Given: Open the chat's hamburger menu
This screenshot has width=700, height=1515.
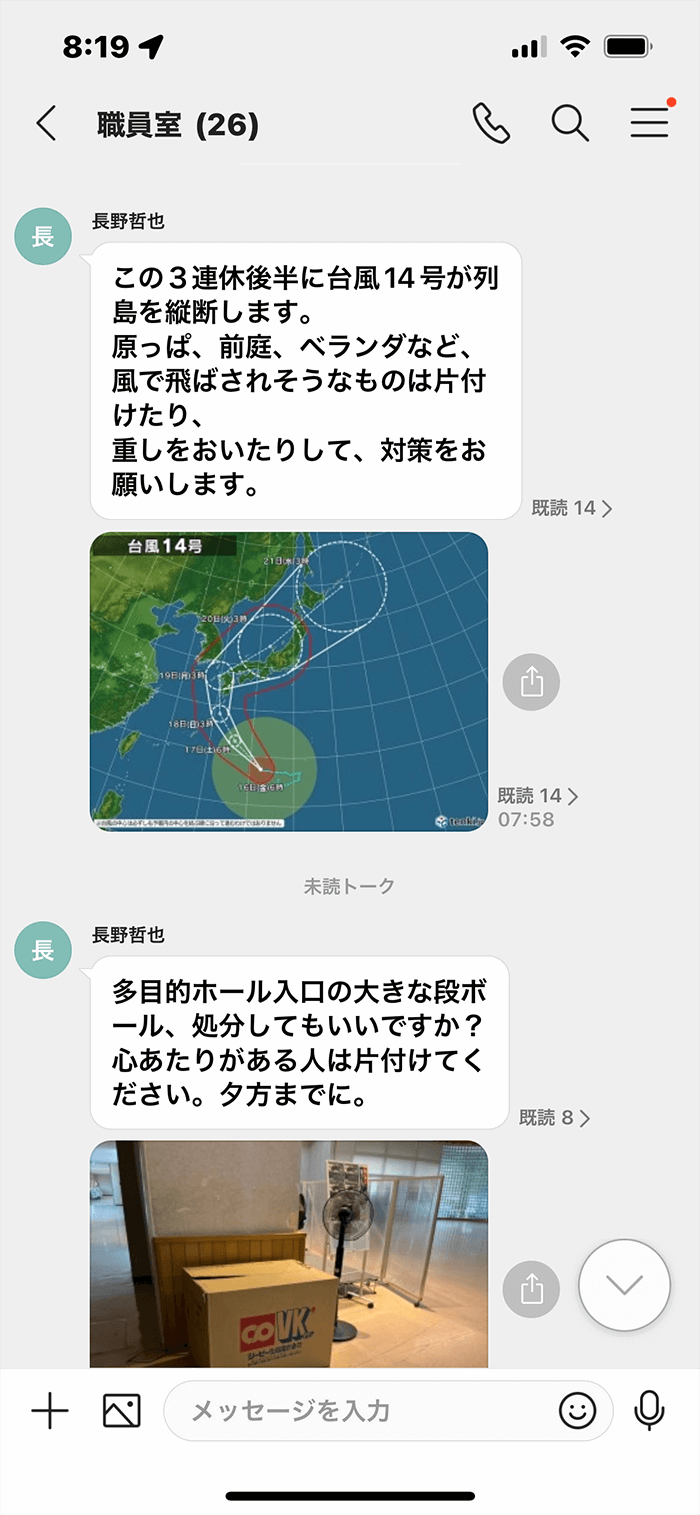Looking at the screenshot, I should (650, 123).
